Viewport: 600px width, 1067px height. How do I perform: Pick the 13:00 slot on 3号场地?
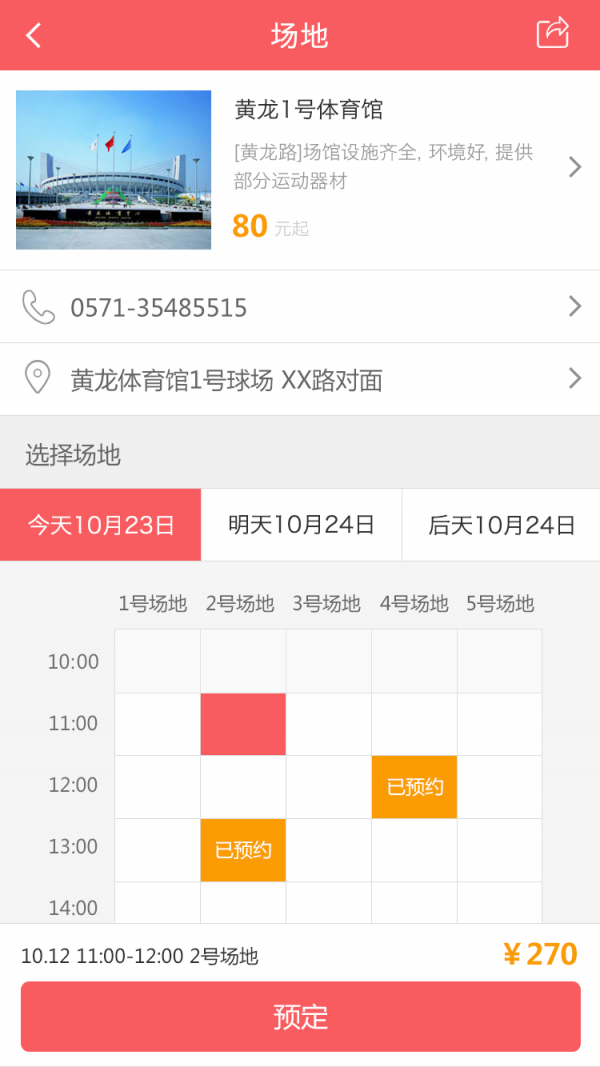329,850
